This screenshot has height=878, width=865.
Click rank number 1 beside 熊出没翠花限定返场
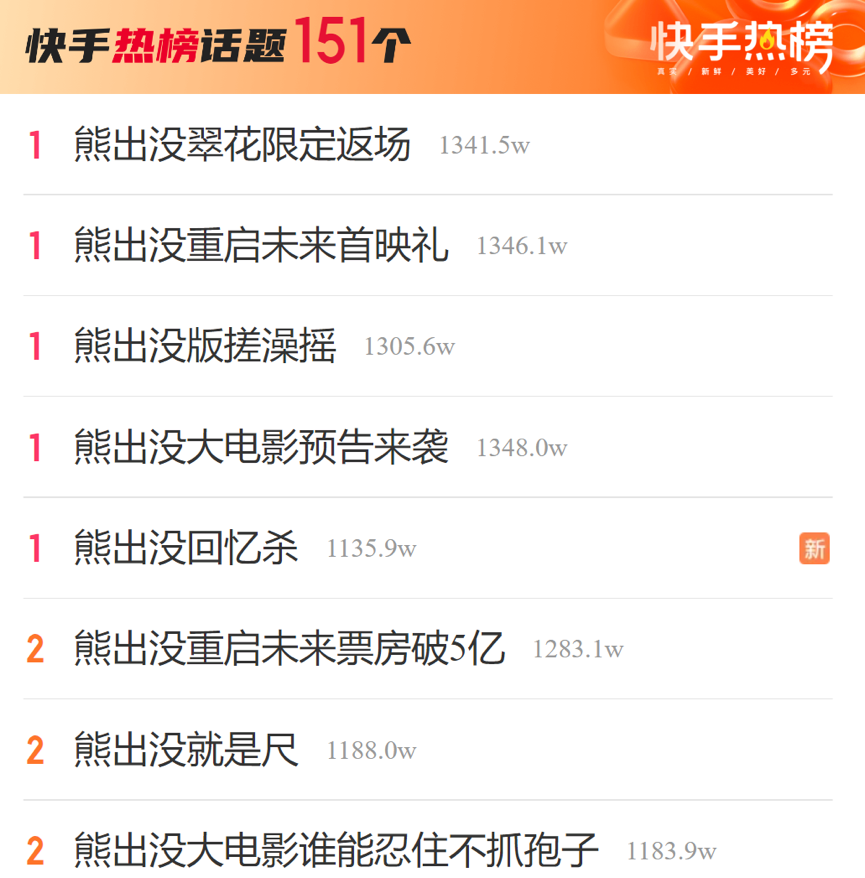point(37,144)
